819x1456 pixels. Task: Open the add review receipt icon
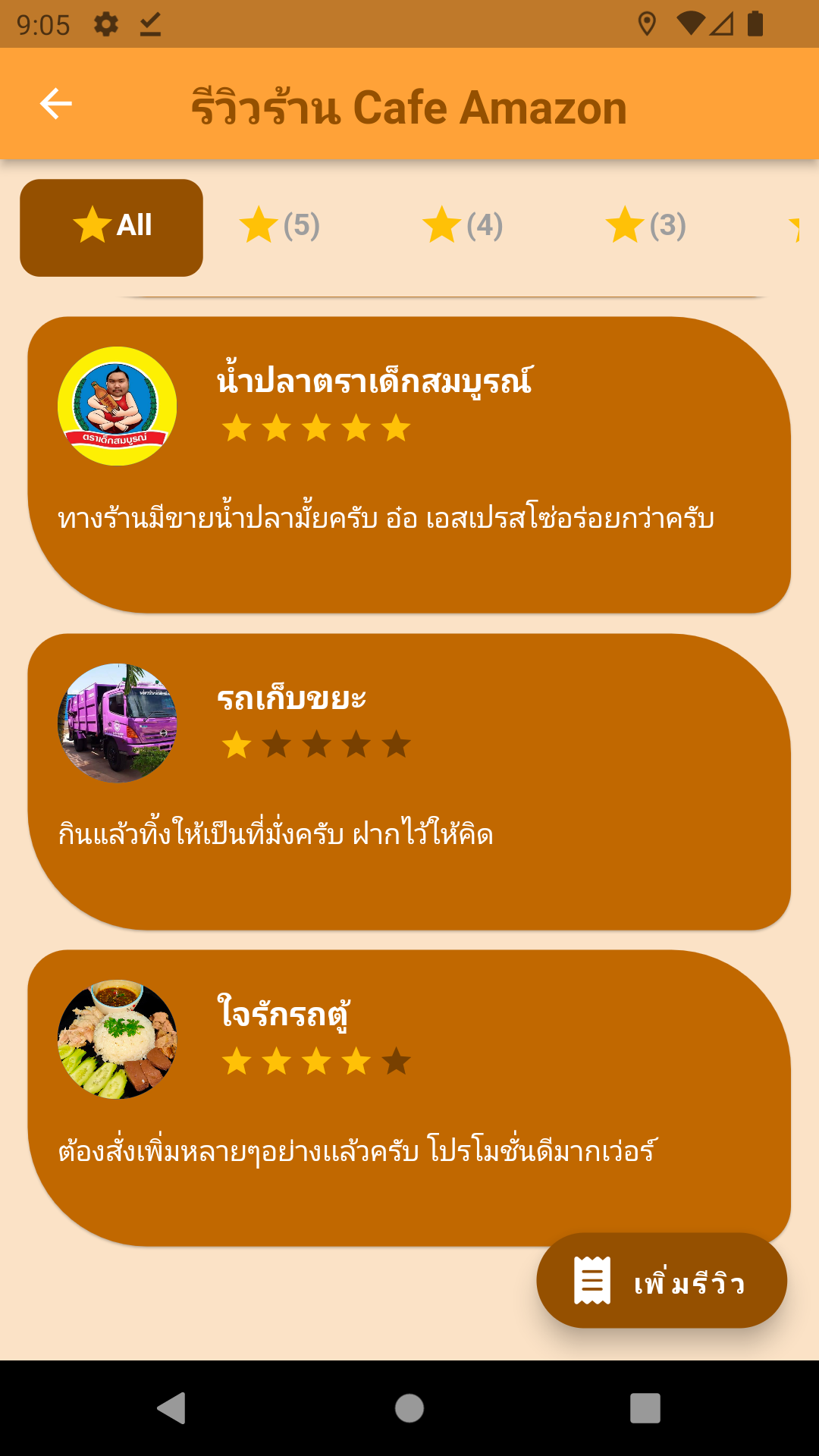point(591,1279)
